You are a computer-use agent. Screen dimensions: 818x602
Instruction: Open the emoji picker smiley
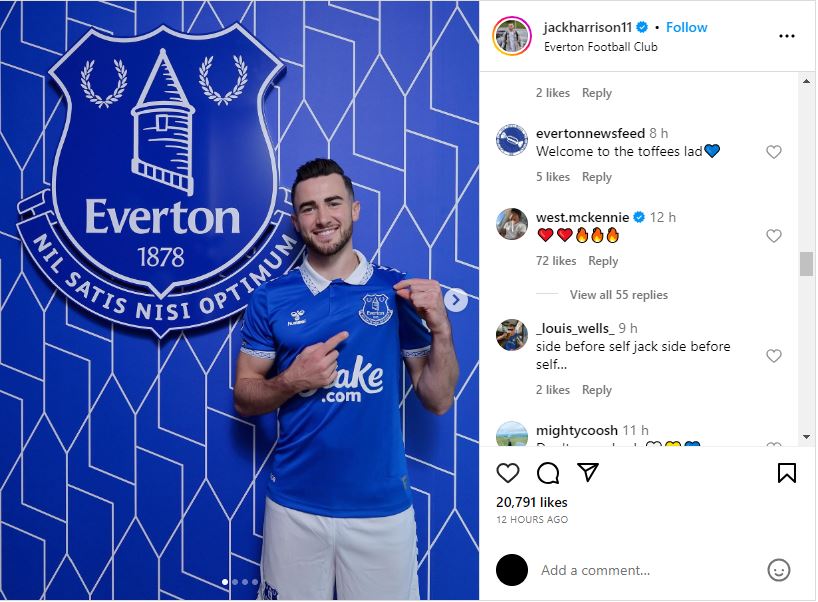(x=778, y=570)
